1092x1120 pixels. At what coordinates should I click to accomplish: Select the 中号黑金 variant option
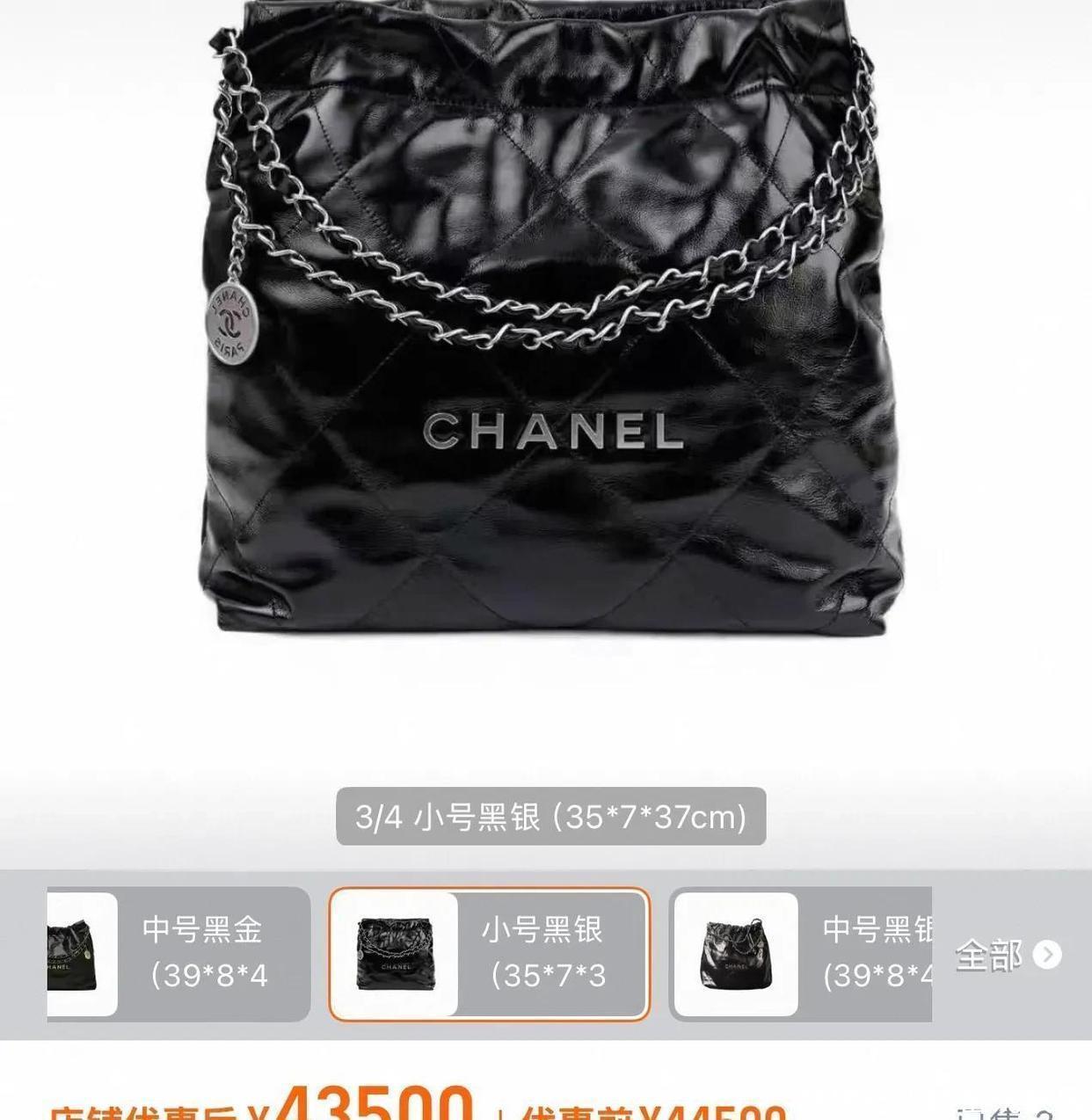[x=178, y=954]
